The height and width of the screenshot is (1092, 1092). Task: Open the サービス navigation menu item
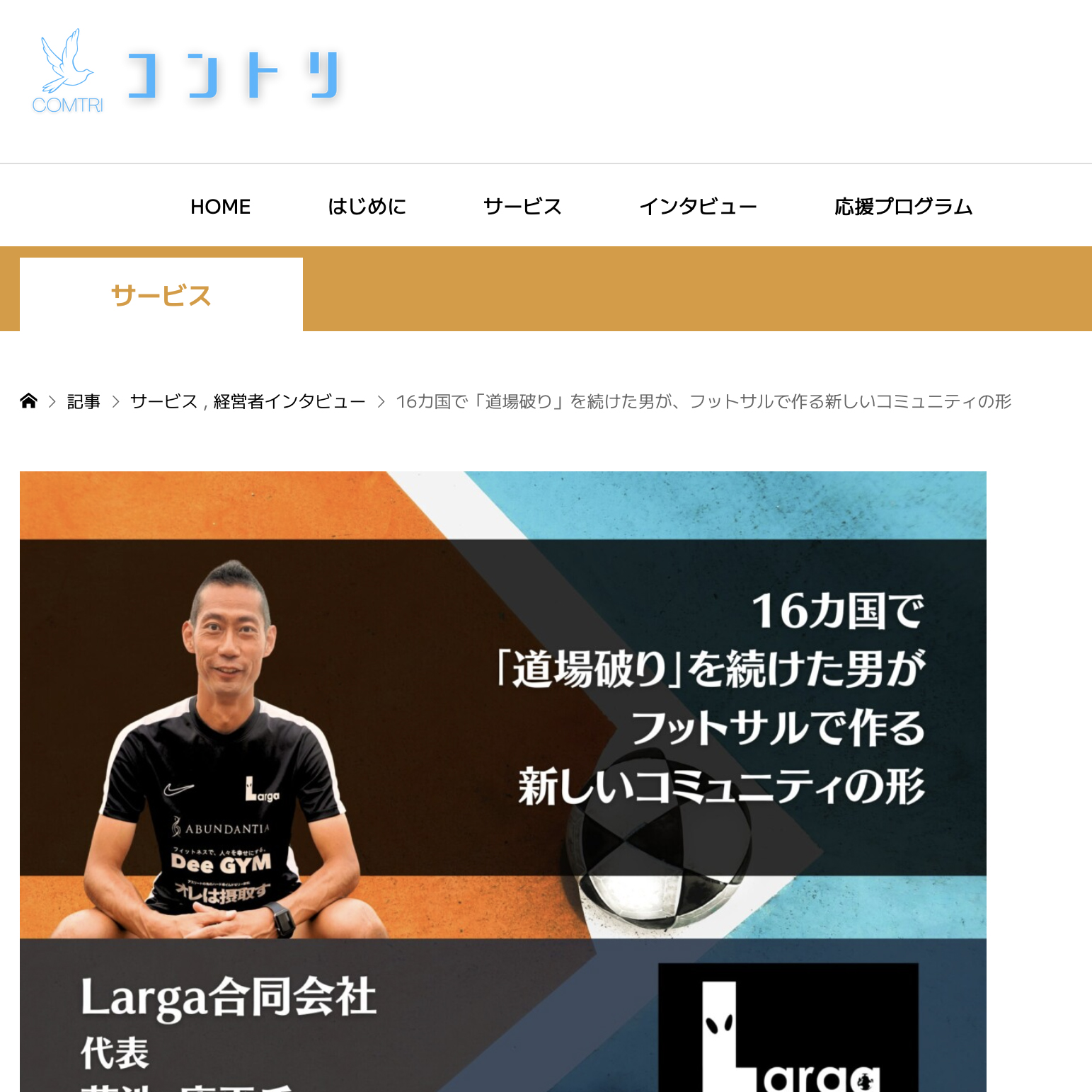pos(522,207)
